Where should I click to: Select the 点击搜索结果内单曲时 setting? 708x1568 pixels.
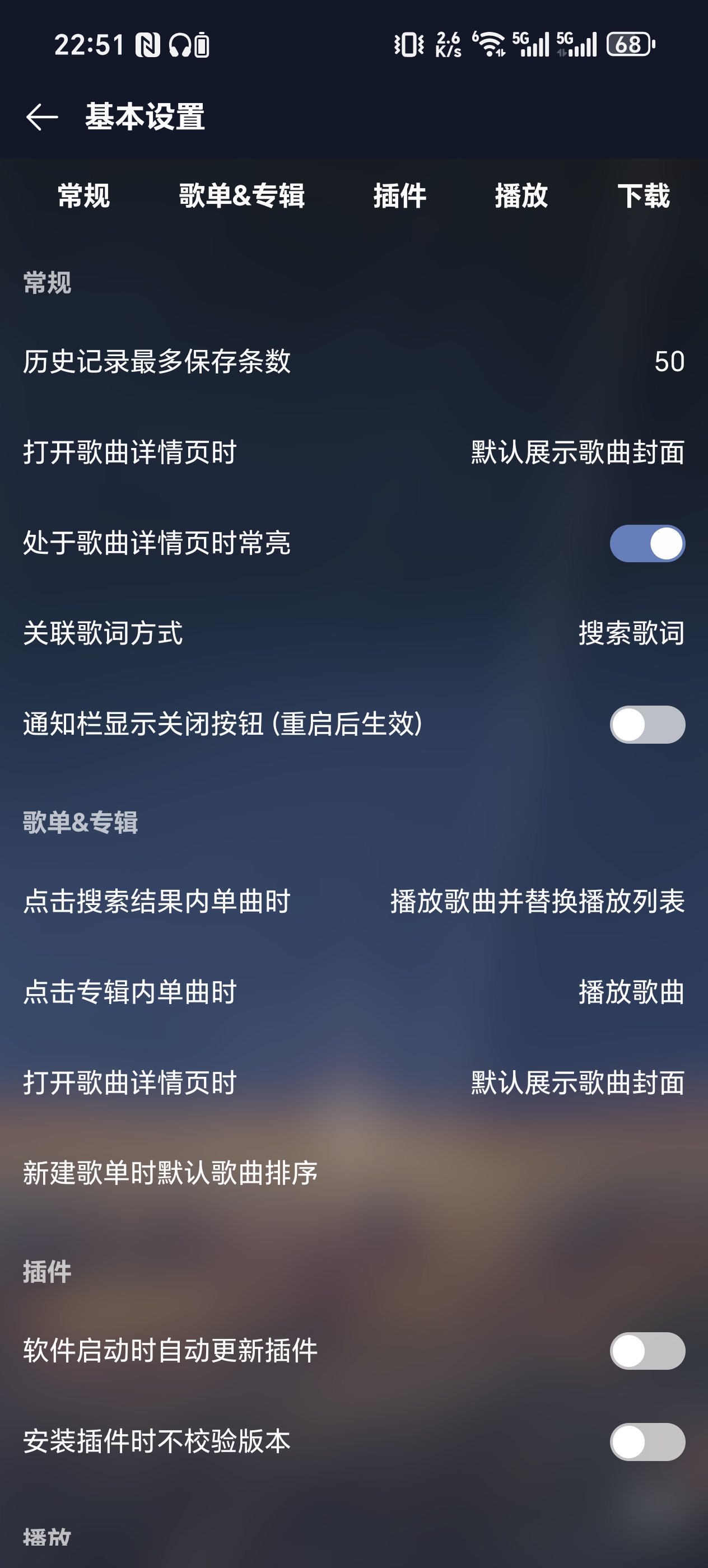click(353, 904)
